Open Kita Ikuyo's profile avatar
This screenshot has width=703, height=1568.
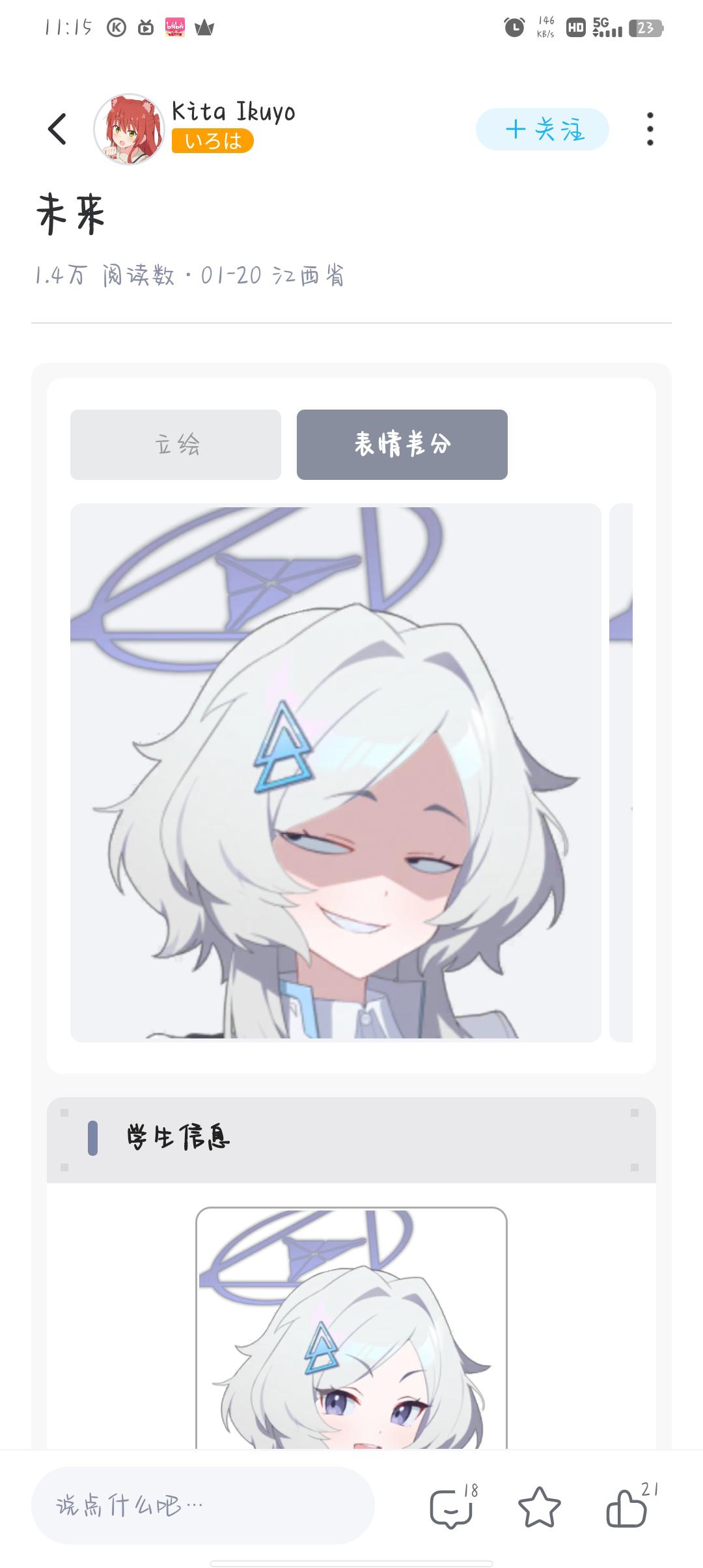[x=129, y=129]
